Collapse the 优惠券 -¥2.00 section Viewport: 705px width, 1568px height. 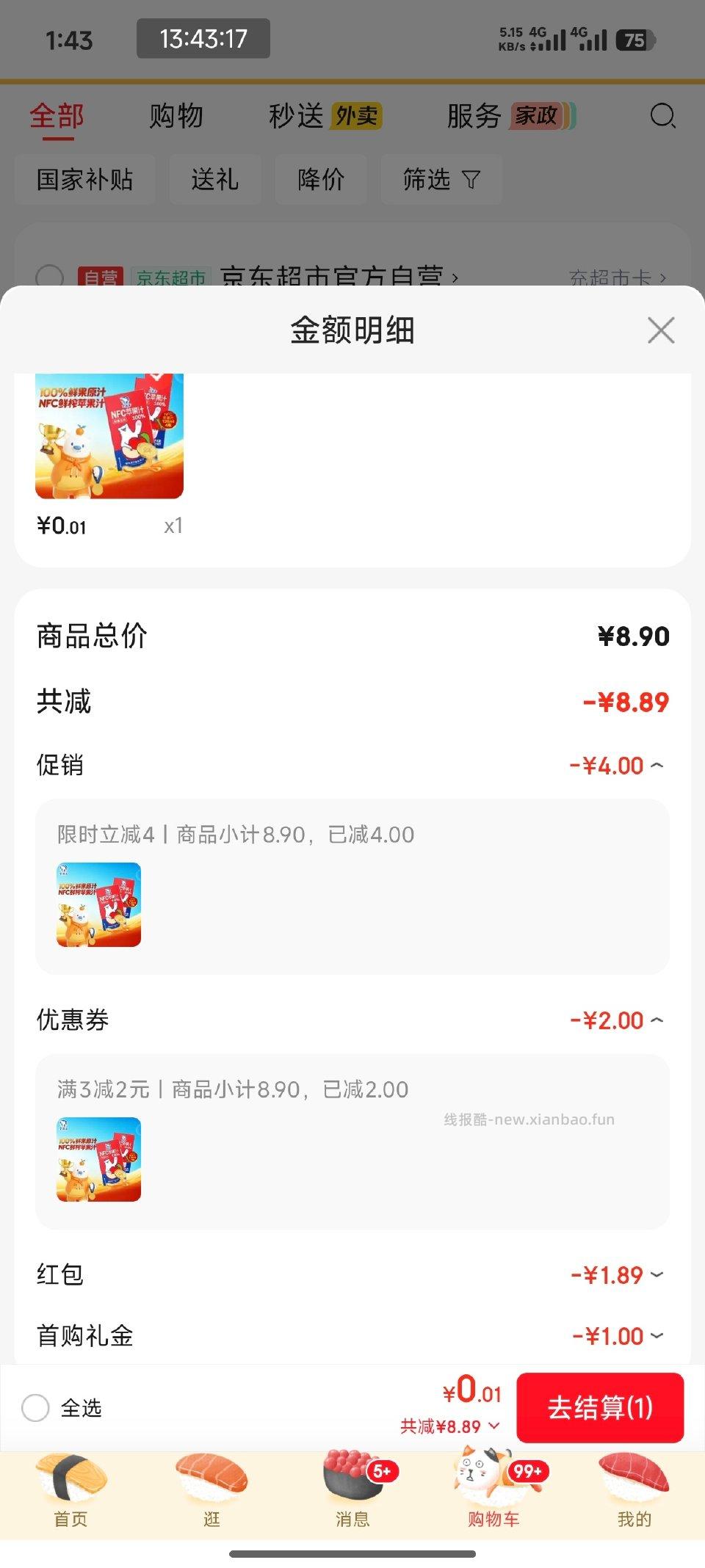659,1020
